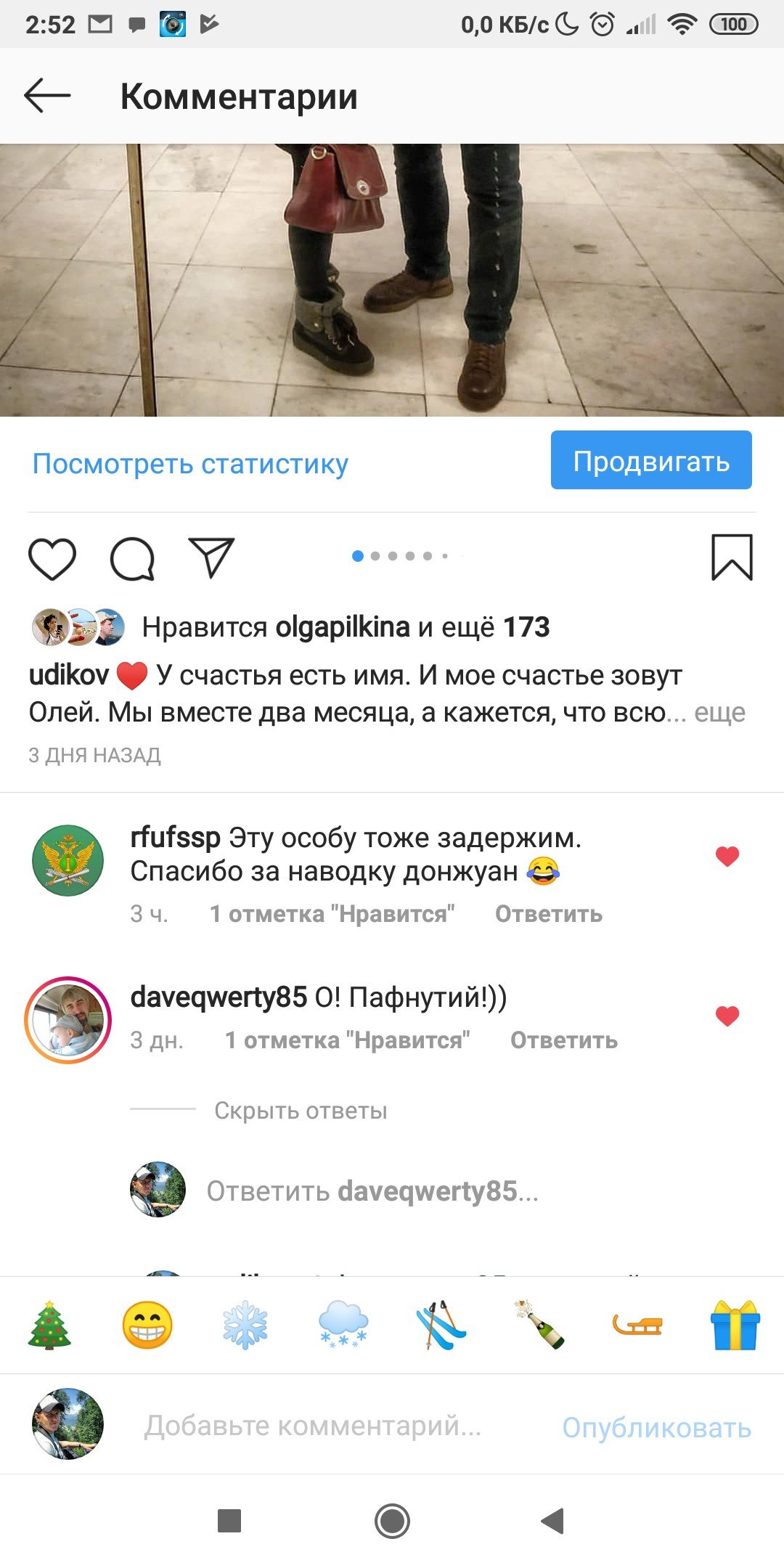Screen dimensions: 784x1568
Task: Focus the Добавьте комментарий field
Action: 312,1426
